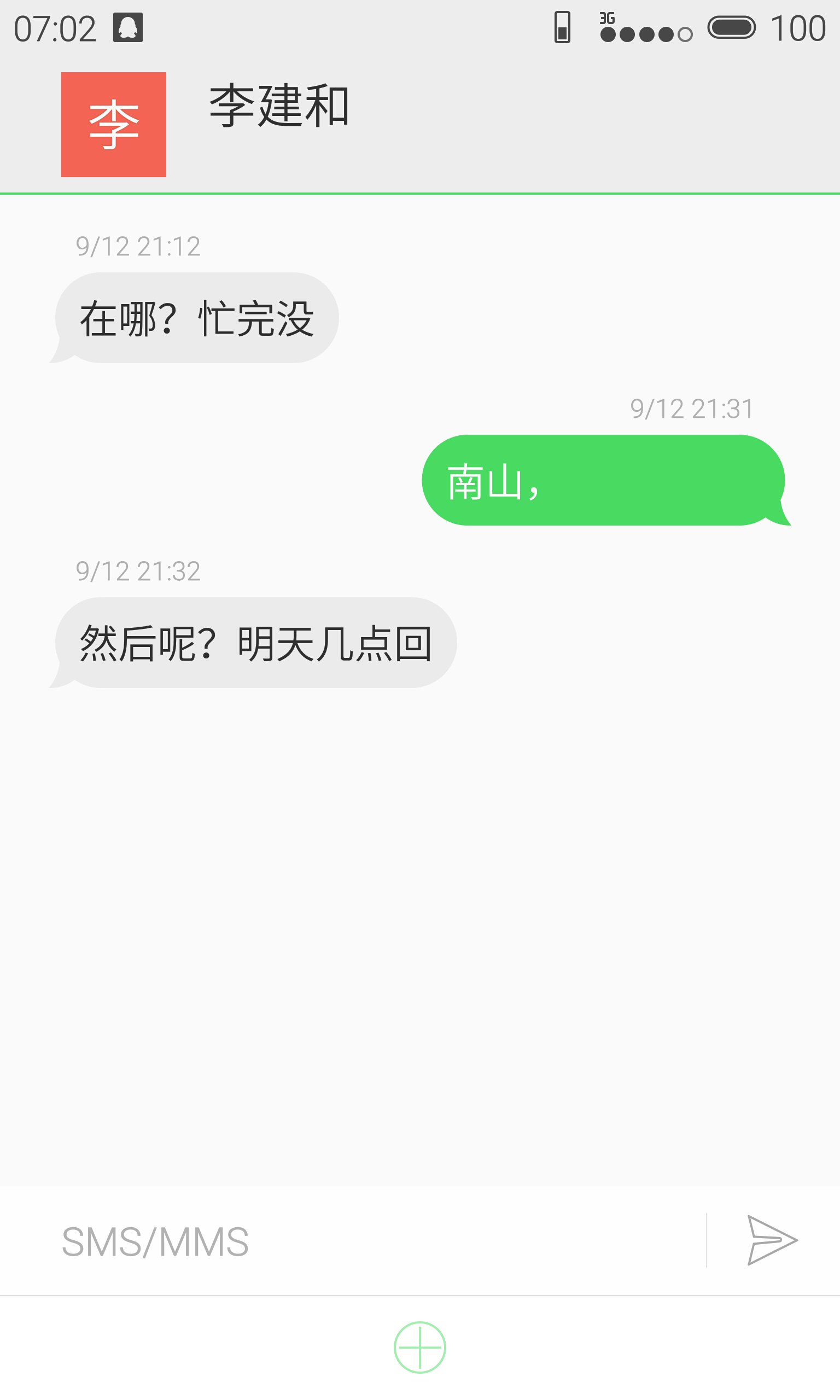Select the green bubble 南山,
840x1400 pixels.
[603, 481]
